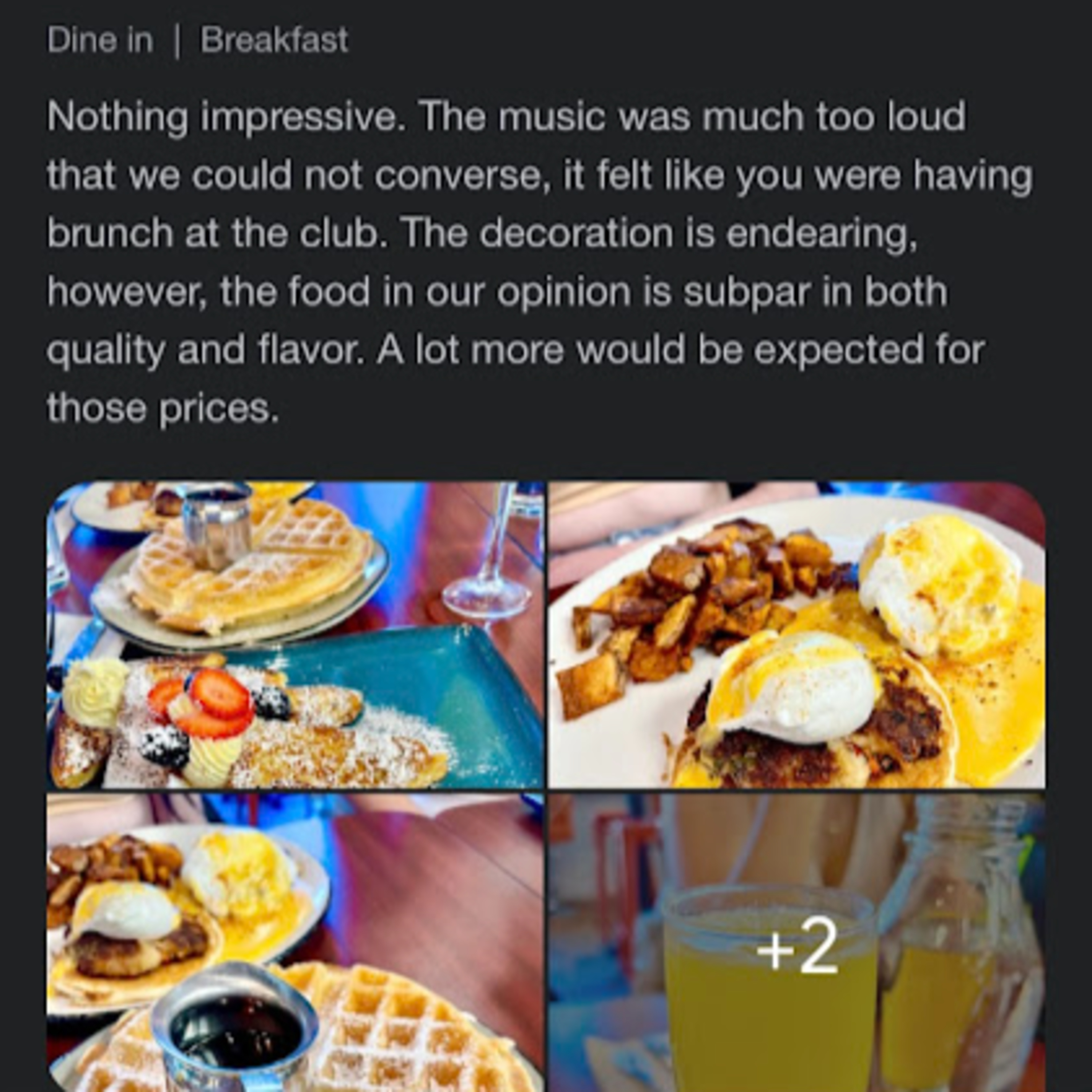Open the waffle and French toast photo
Viewport: 1092px width, 1092px height.
(x=295, y=635)
